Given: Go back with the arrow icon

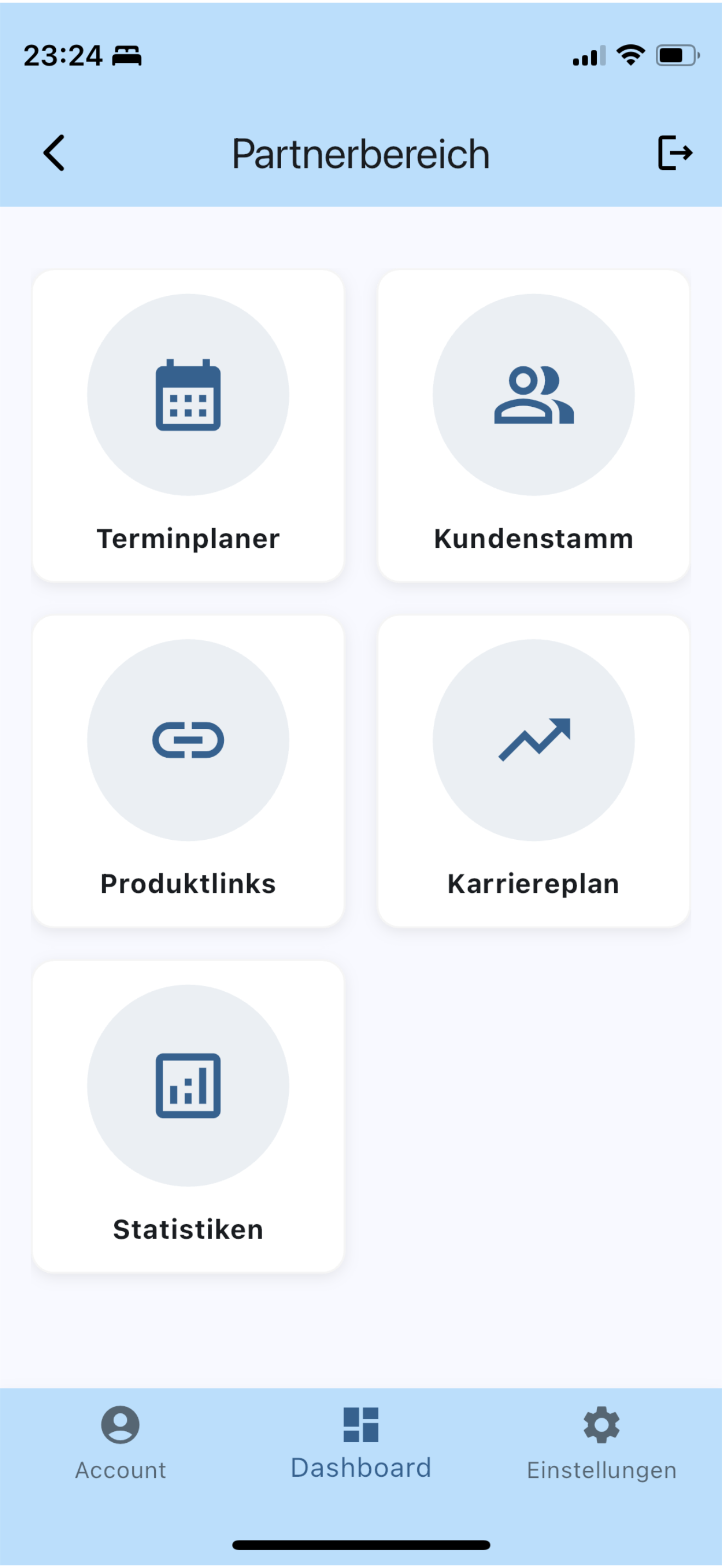Looking at the screenshot, I should pyautogui.click(x=54, y=153).
